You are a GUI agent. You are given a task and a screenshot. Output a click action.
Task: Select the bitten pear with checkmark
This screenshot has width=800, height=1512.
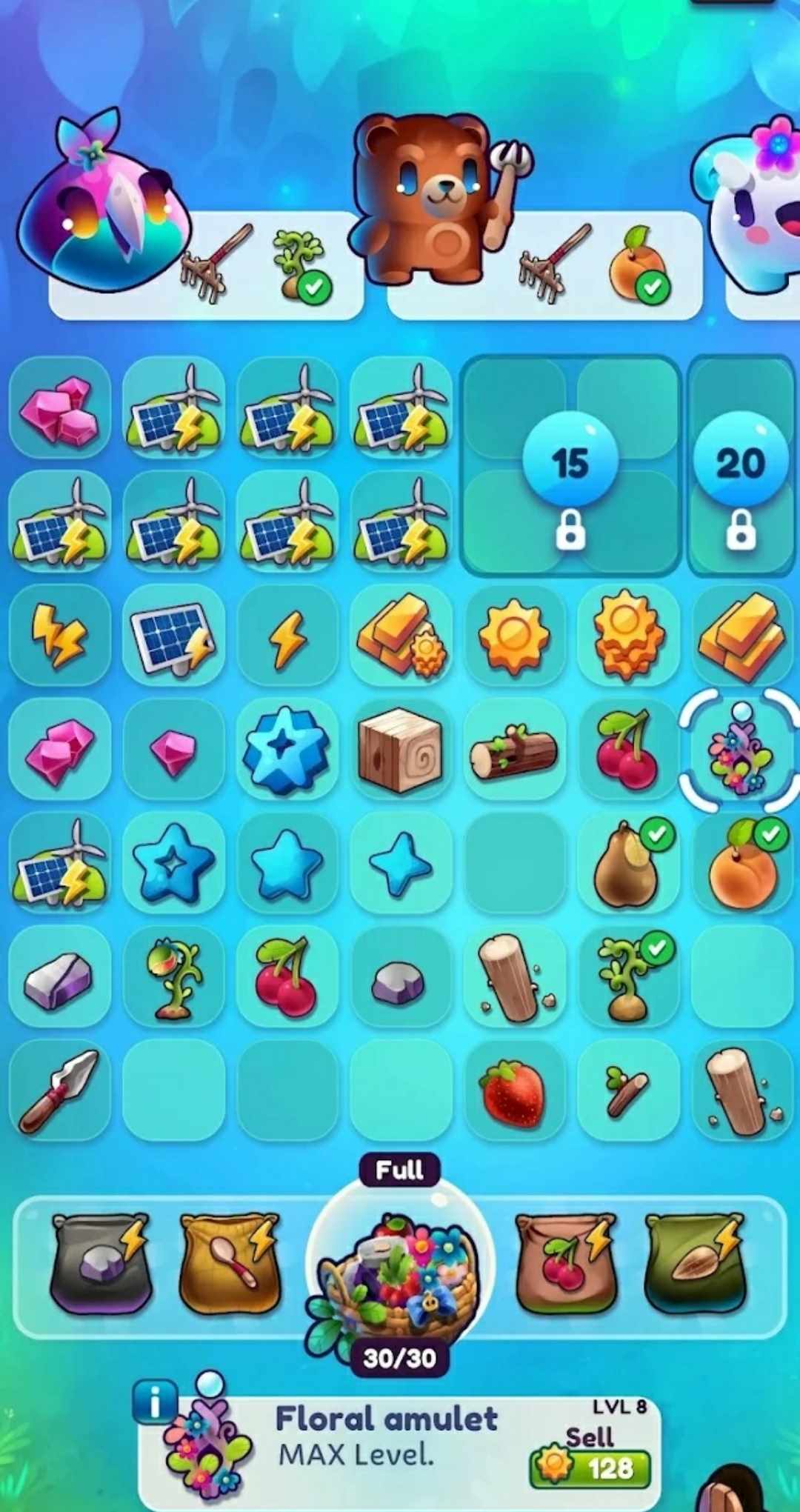(627, 864)
